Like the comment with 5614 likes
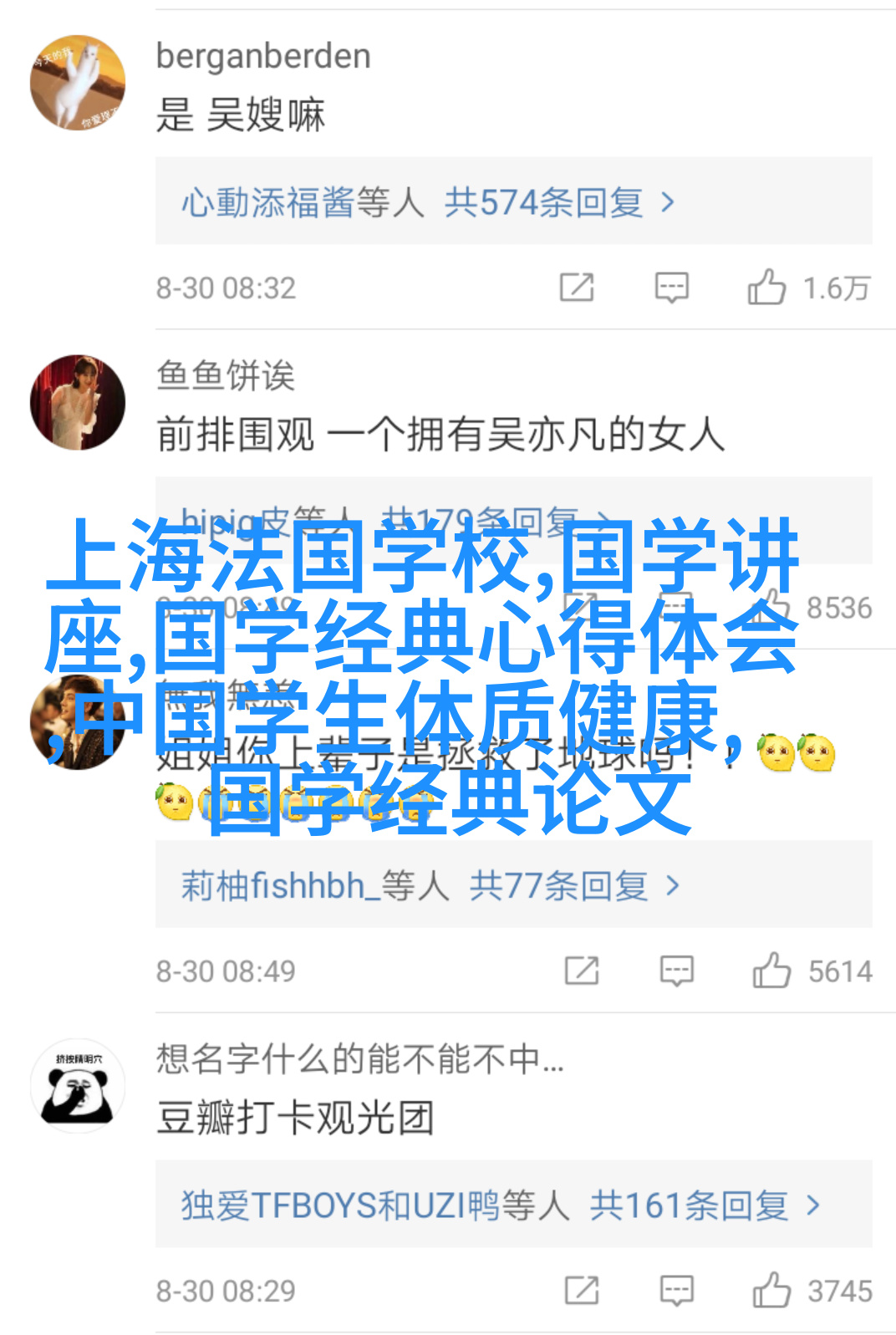 tap(771, 971)
